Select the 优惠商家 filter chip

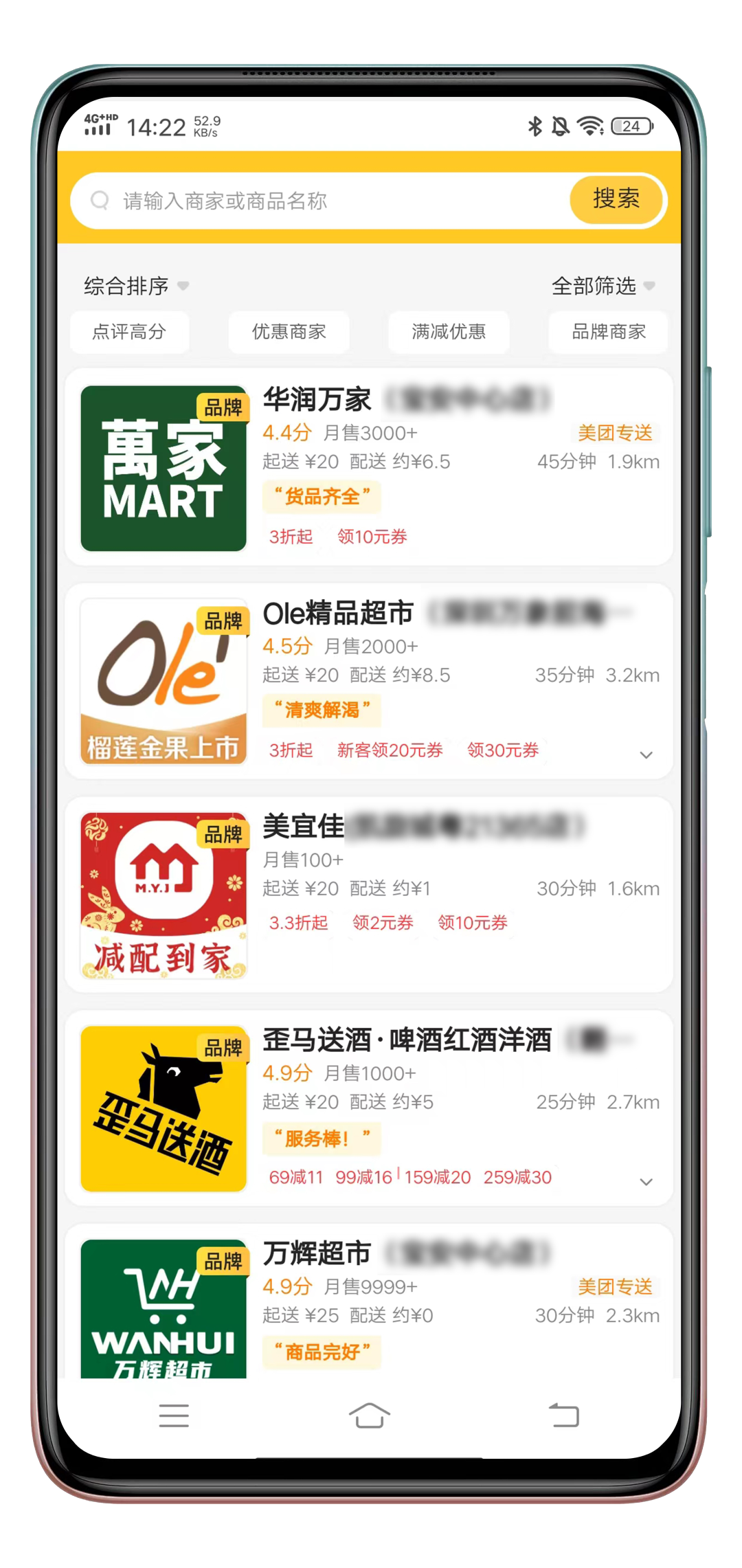coord(289,332)
